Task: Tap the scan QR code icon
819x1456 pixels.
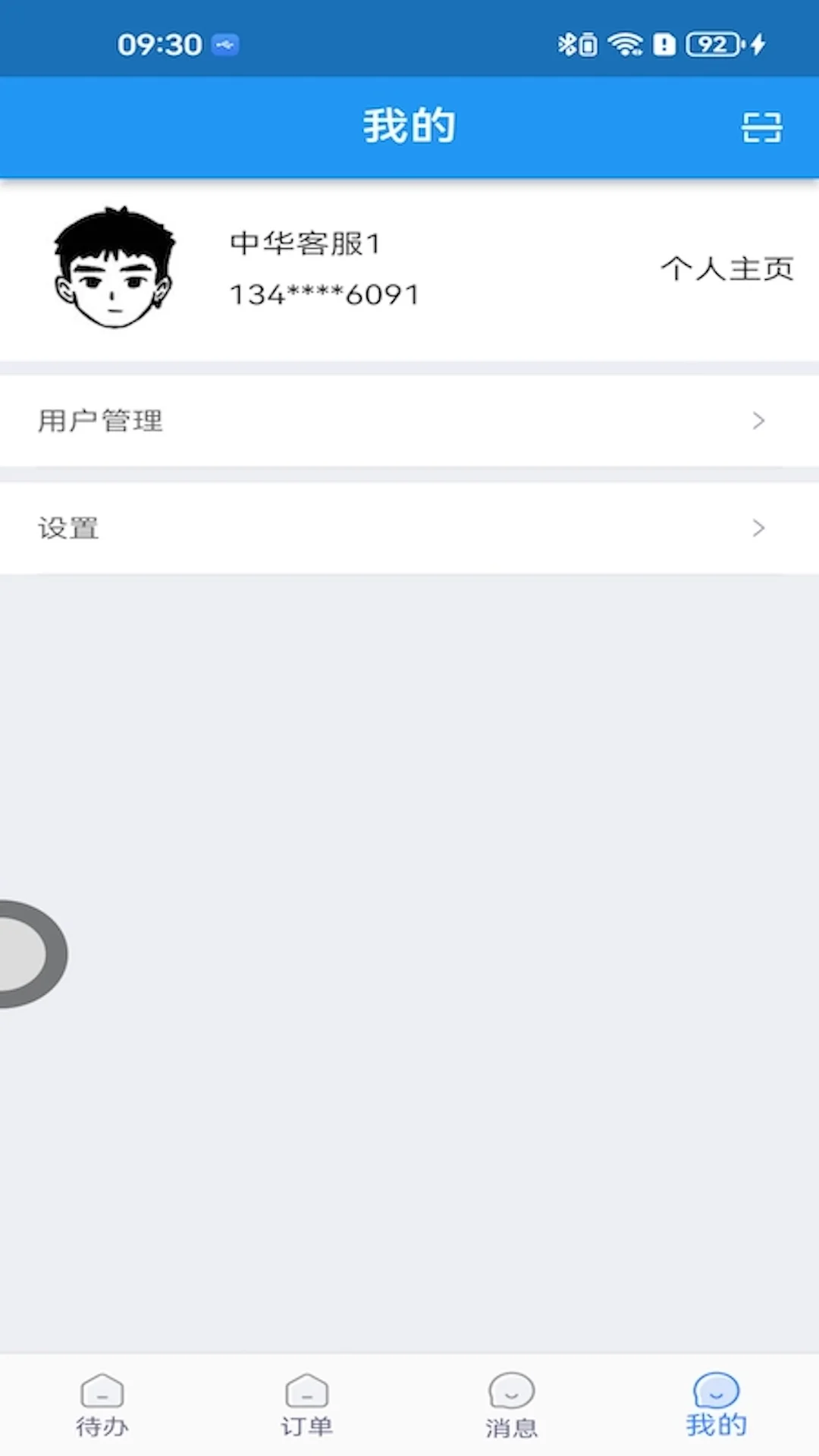Action: [x=761, y=127]
